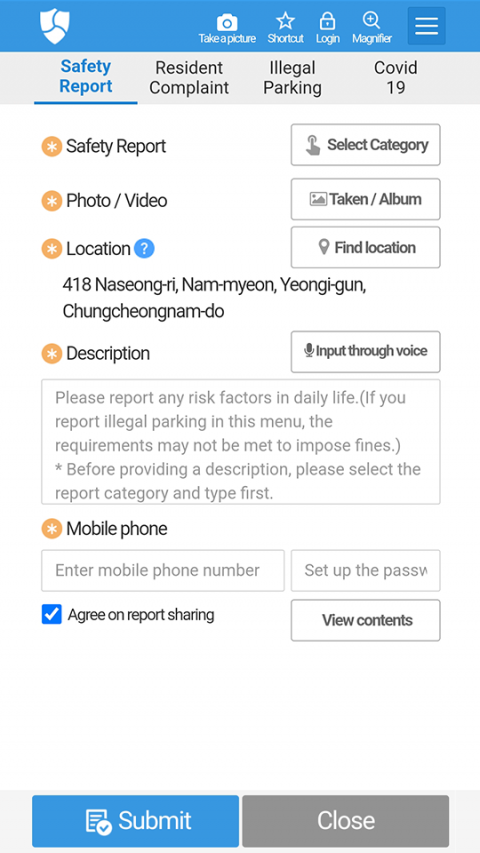The width and height of the screenshot is (480, 853).
Task: Choose Taken / Album for photo
Action: (x=366, y=199)
